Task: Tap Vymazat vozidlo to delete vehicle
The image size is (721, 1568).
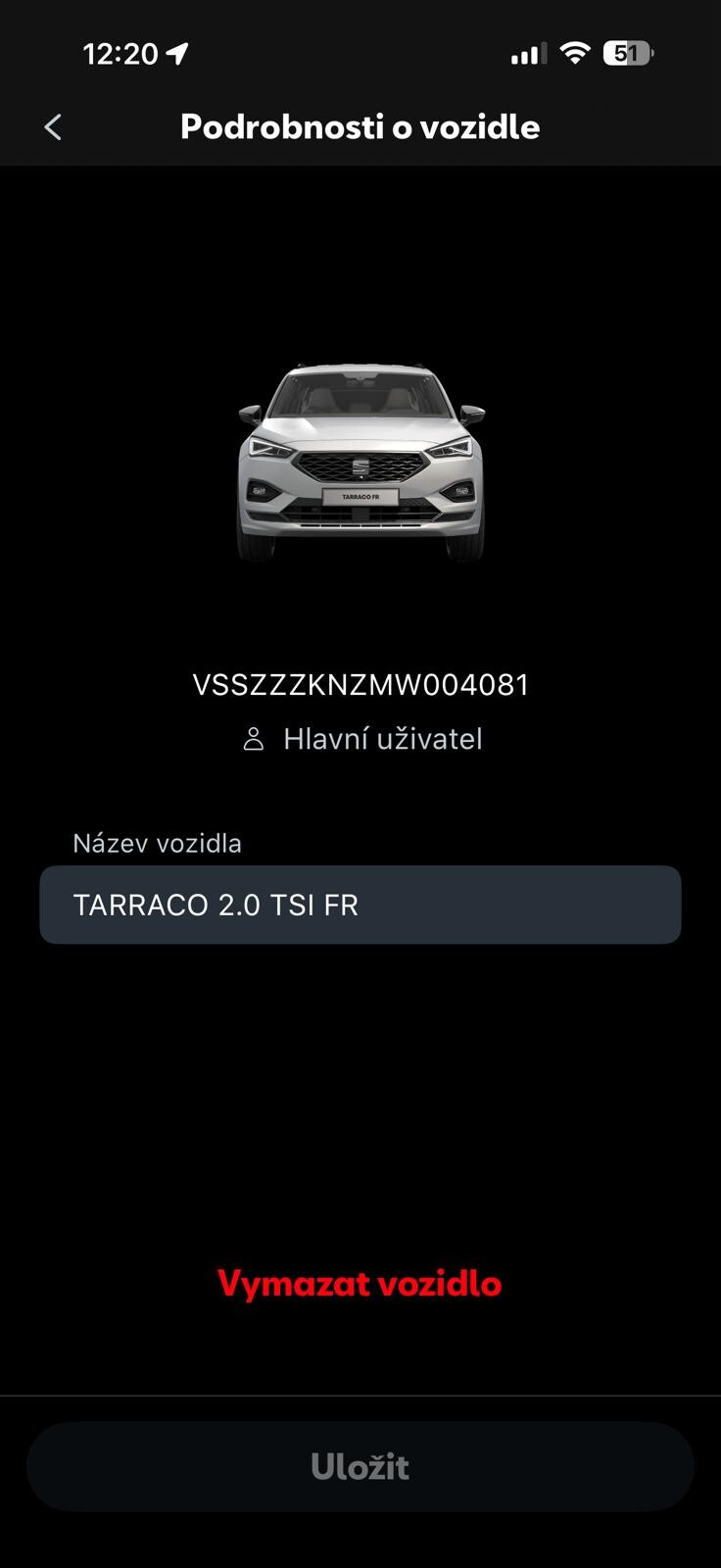Action: (x=360, y=1283)
